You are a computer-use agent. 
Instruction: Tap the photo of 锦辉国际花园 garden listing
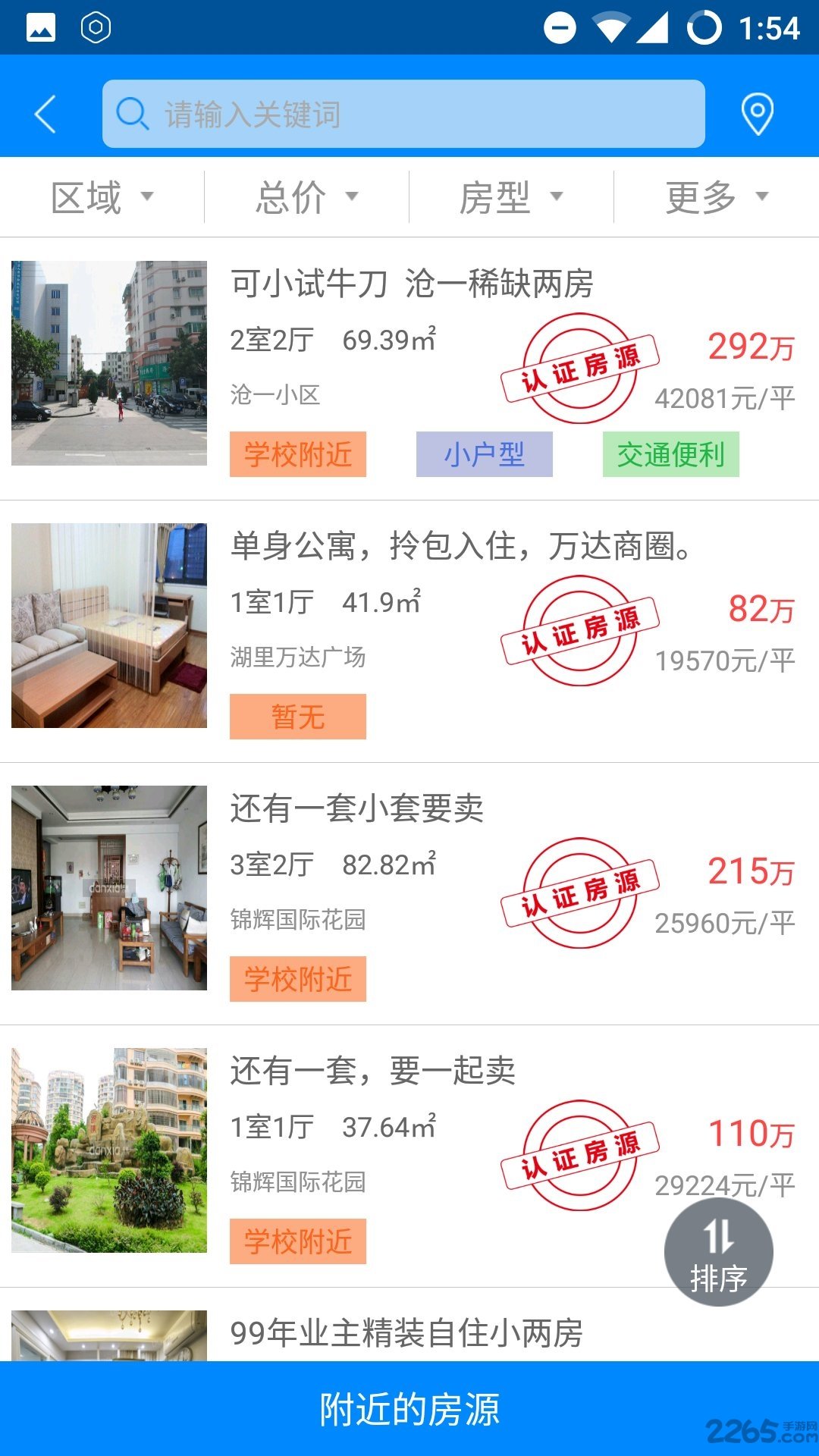click(110, 1147)
